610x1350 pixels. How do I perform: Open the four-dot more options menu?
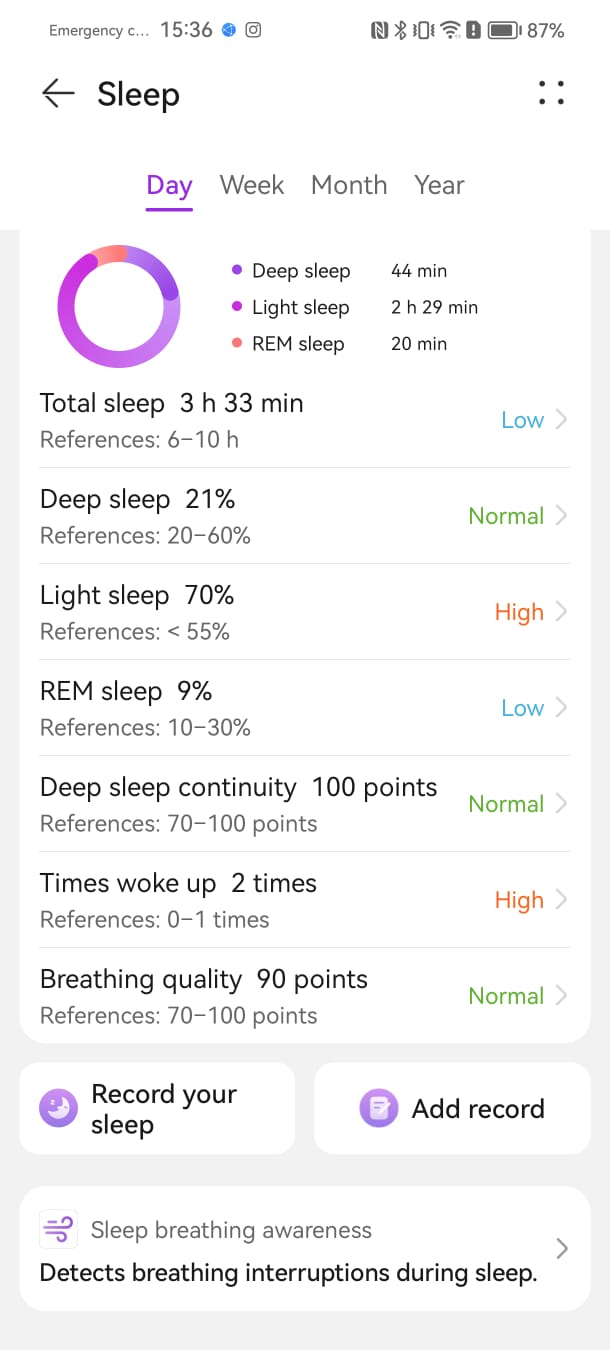[551, 93]
